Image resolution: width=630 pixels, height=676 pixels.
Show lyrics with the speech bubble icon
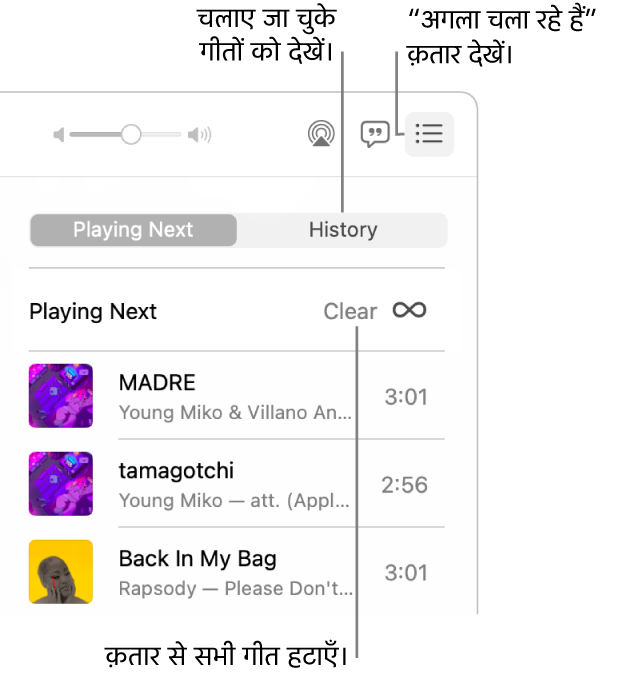click(x=375, y=134)
